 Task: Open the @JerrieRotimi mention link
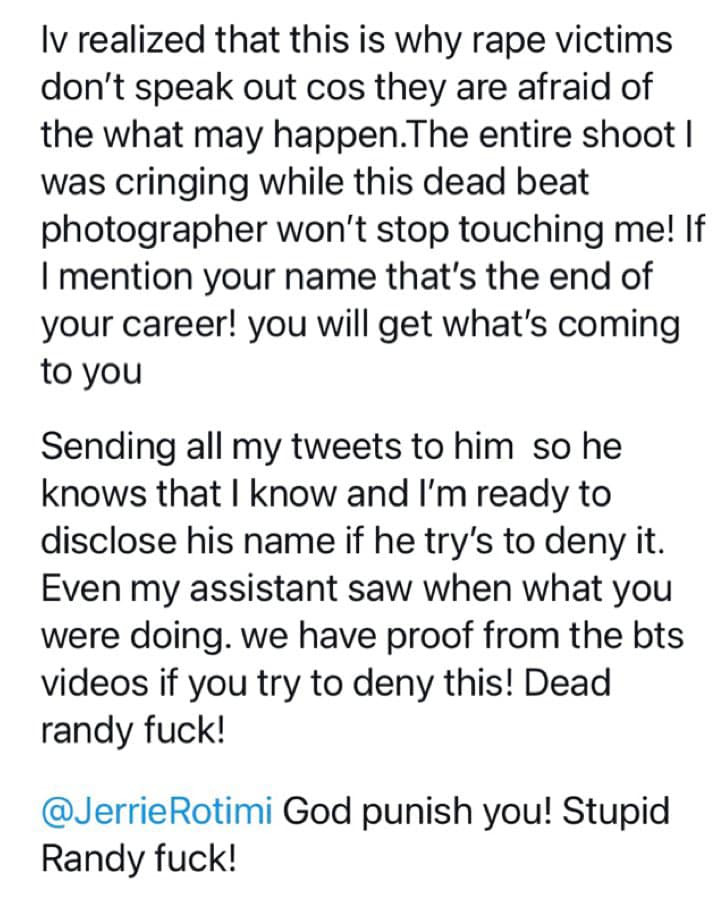[x=156, y=810]
